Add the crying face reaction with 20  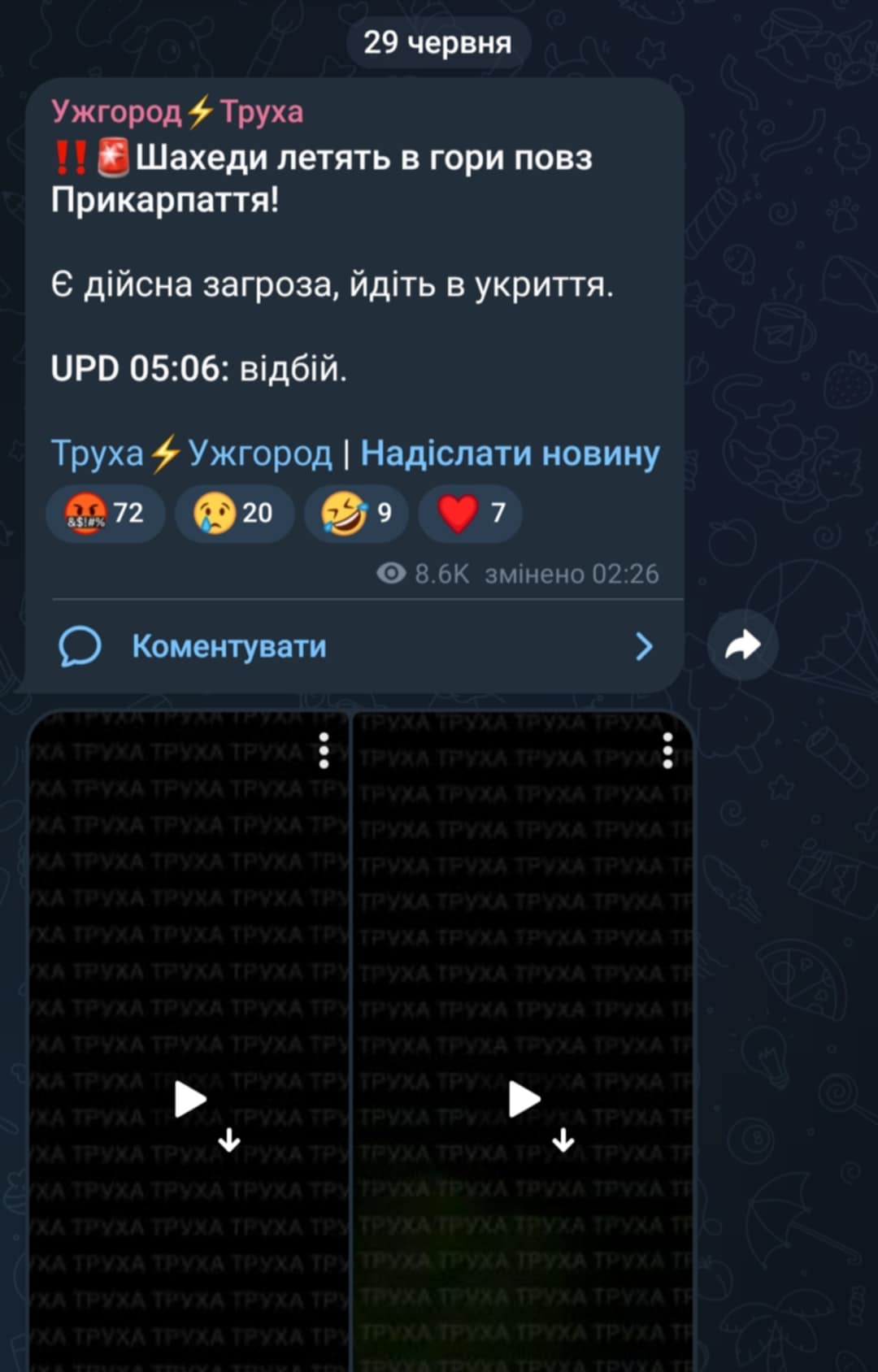coord(234,513)
